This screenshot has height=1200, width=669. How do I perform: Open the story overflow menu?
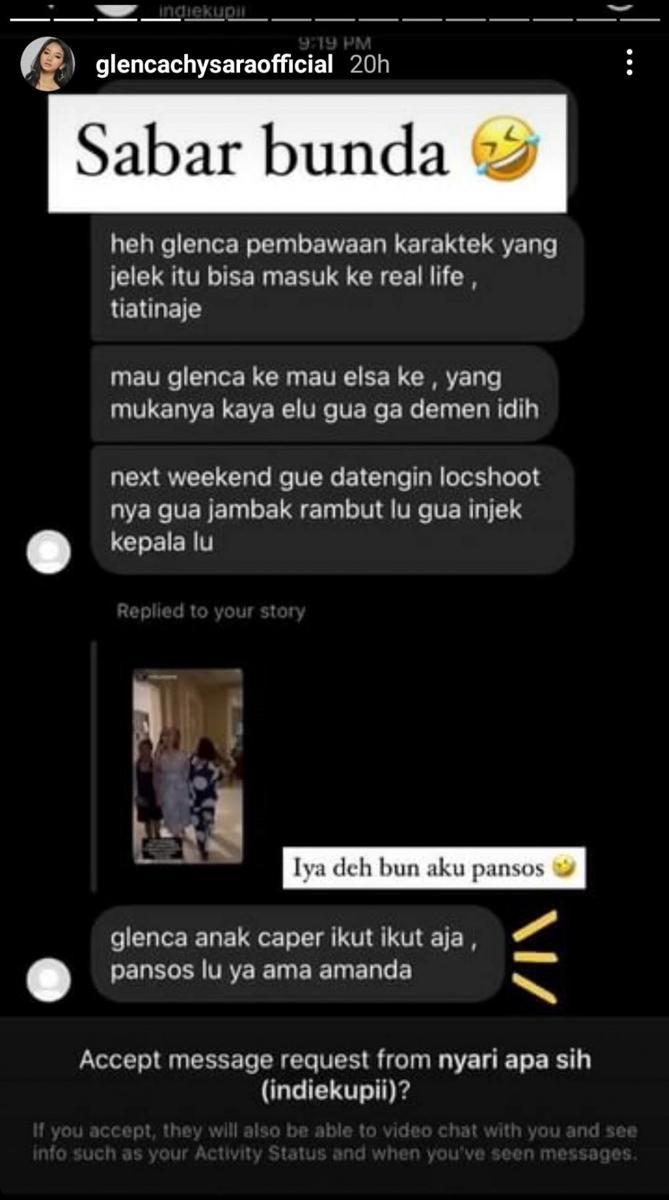coord(629,64)
